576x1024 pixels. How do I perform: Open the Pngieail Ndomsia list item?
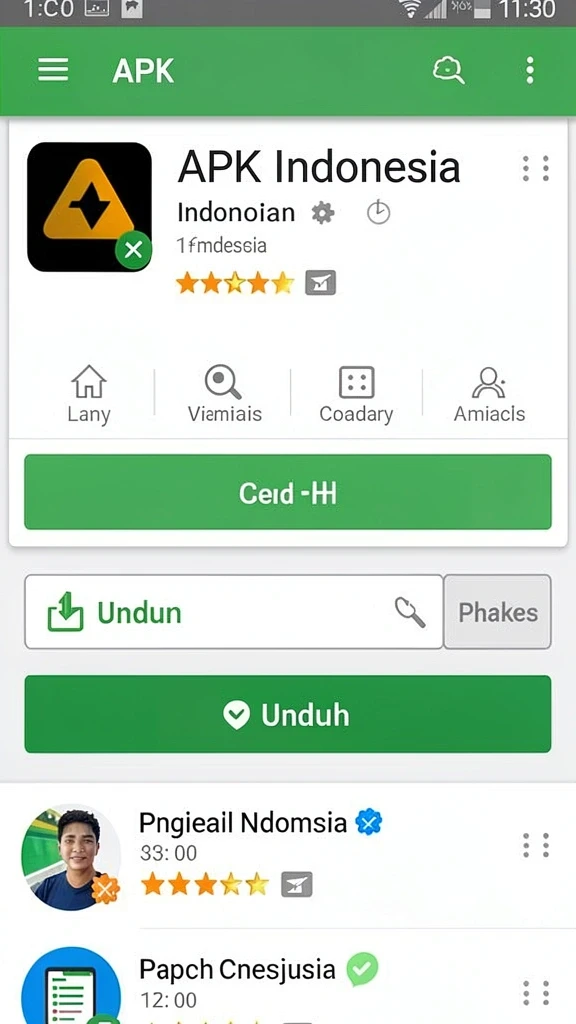287,856
